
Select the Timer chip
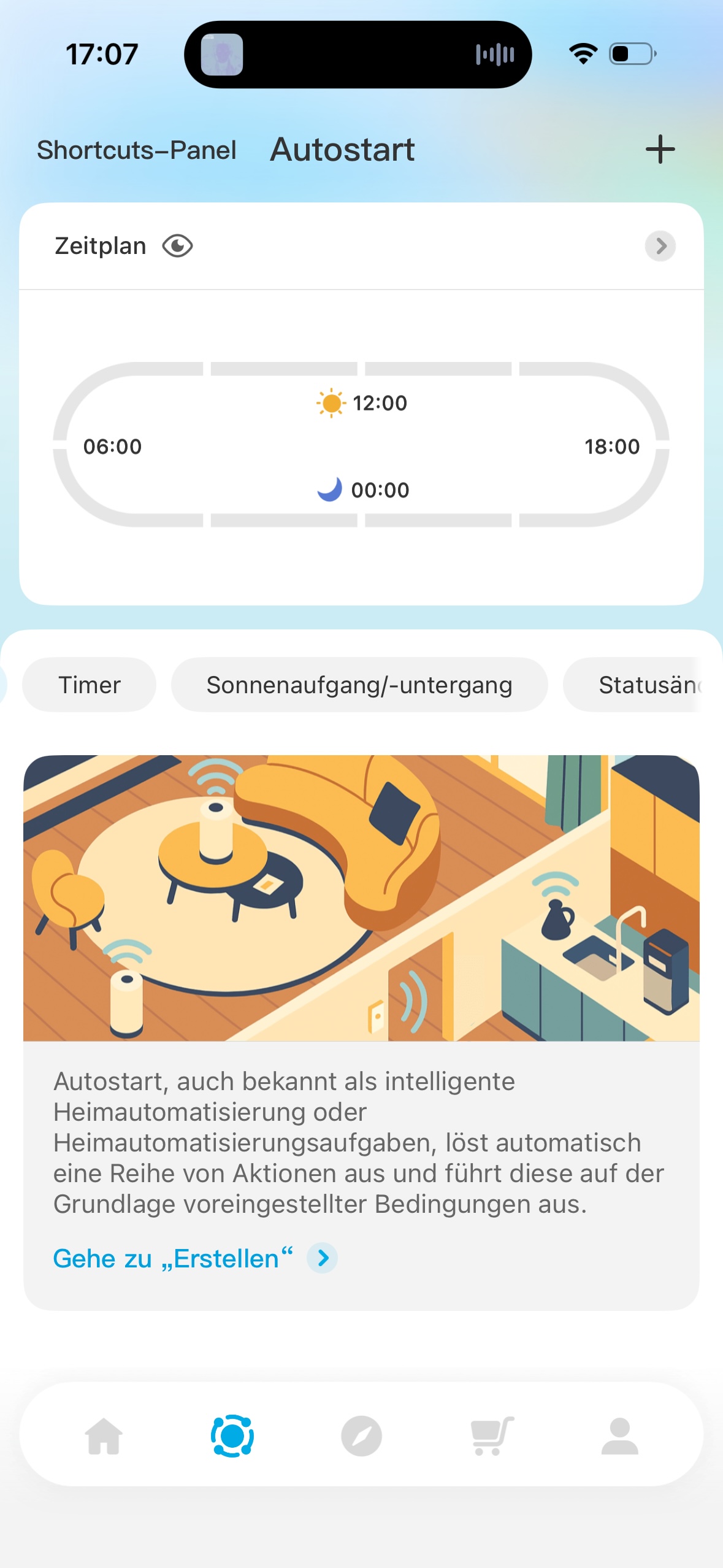click(x=90, y=685)
